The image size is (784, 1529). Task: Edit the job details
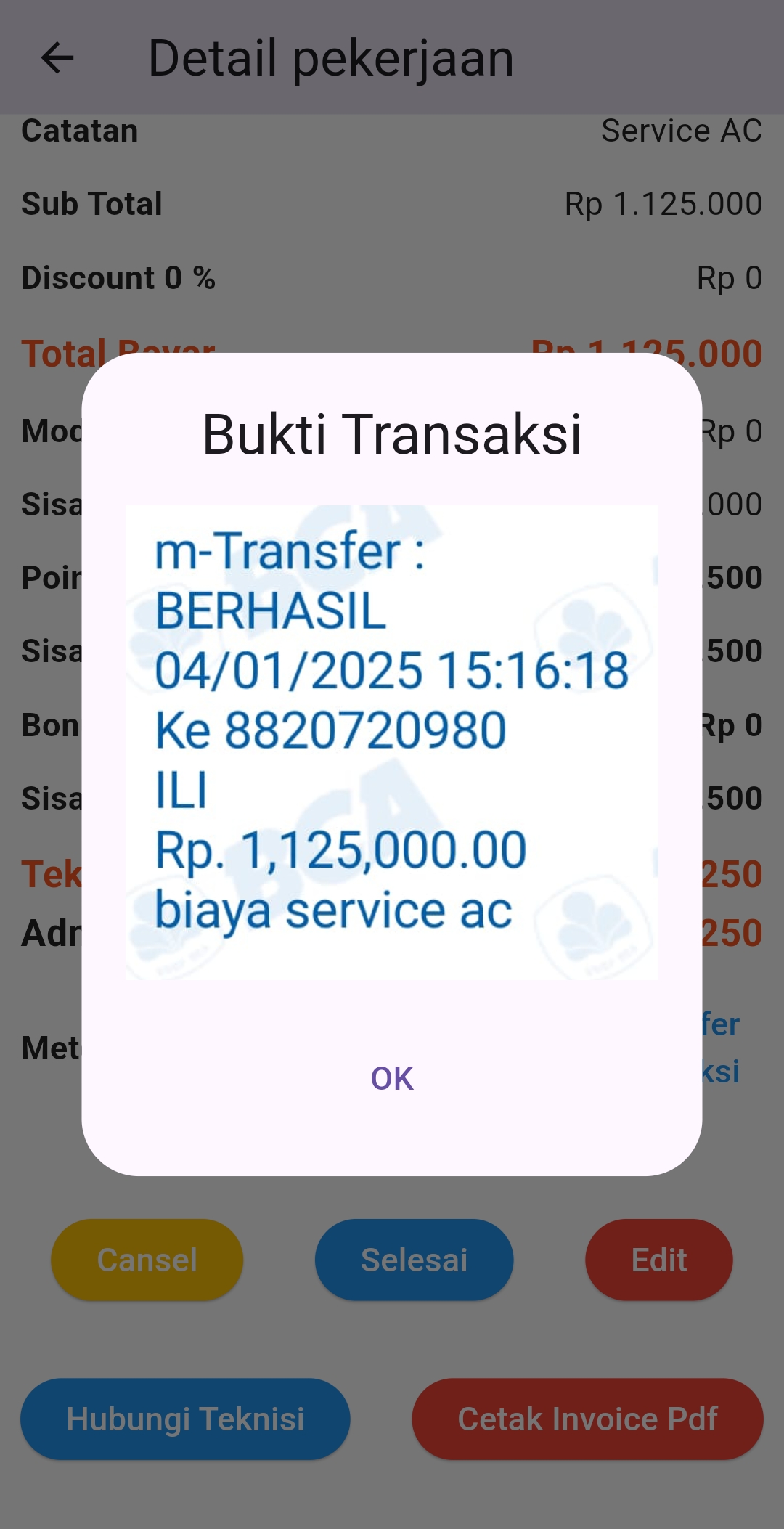click(658, 1260)
